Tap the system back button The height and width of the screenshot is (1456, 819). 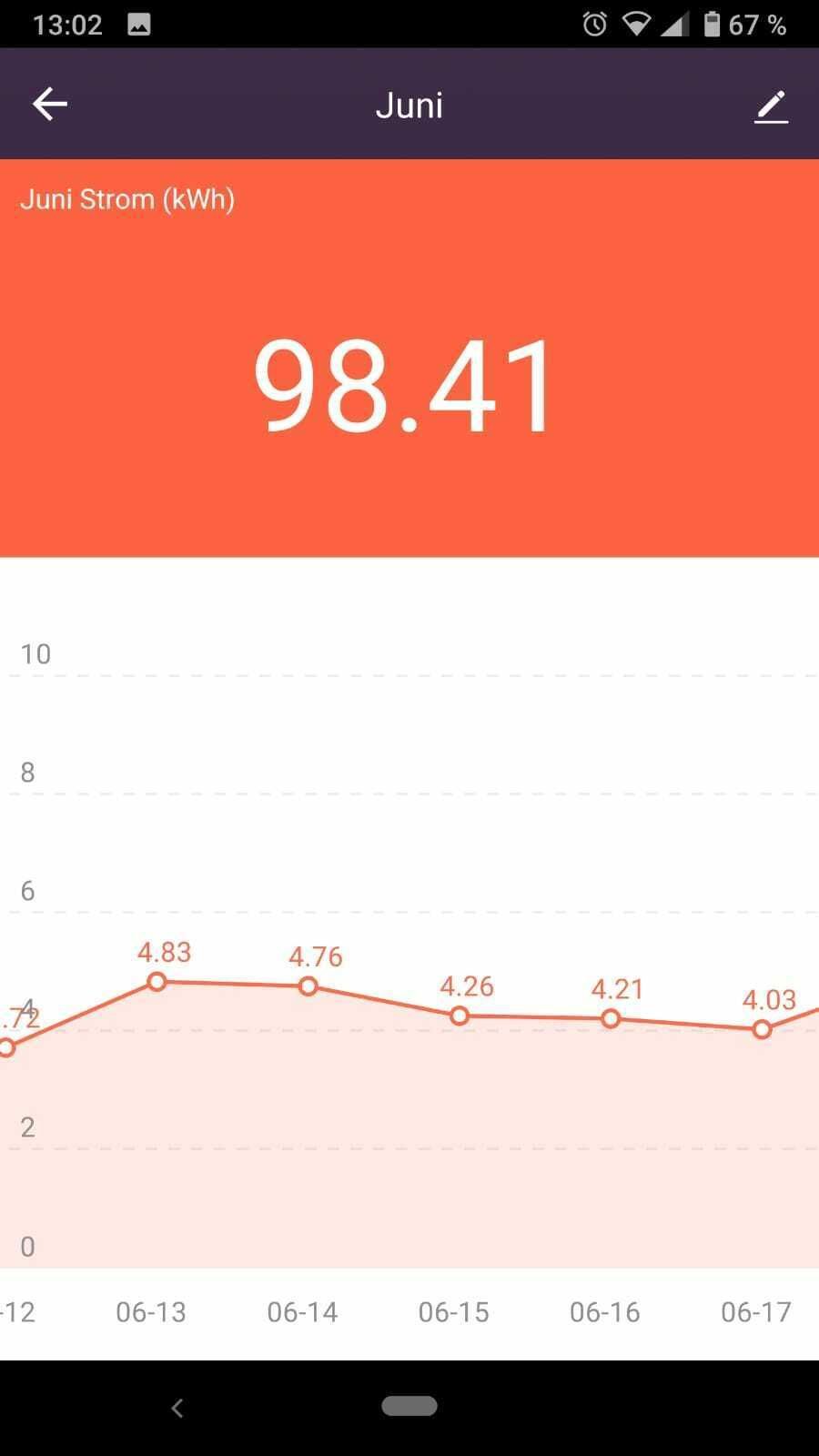177,1408
